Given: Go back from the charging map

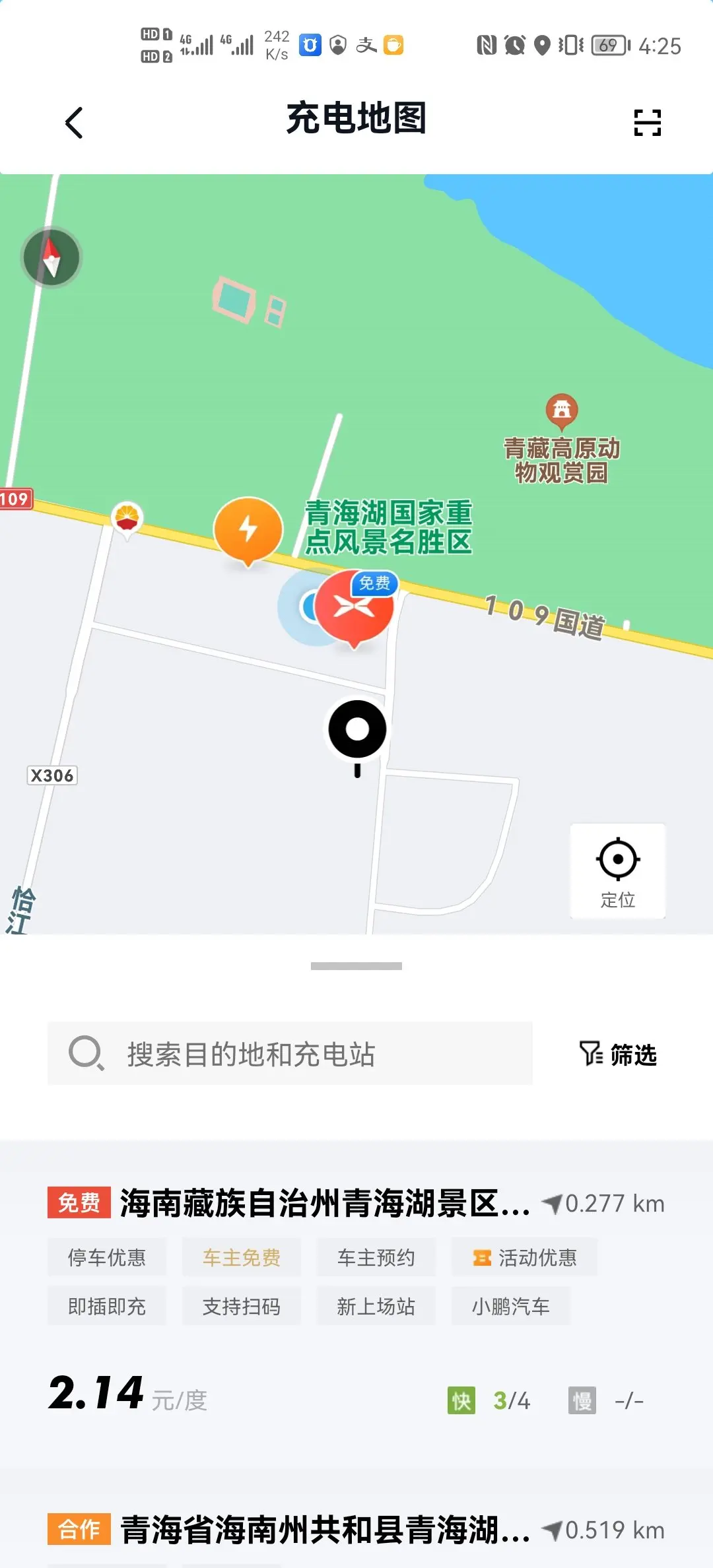Looking at the screenshot, I should [74, 123].
